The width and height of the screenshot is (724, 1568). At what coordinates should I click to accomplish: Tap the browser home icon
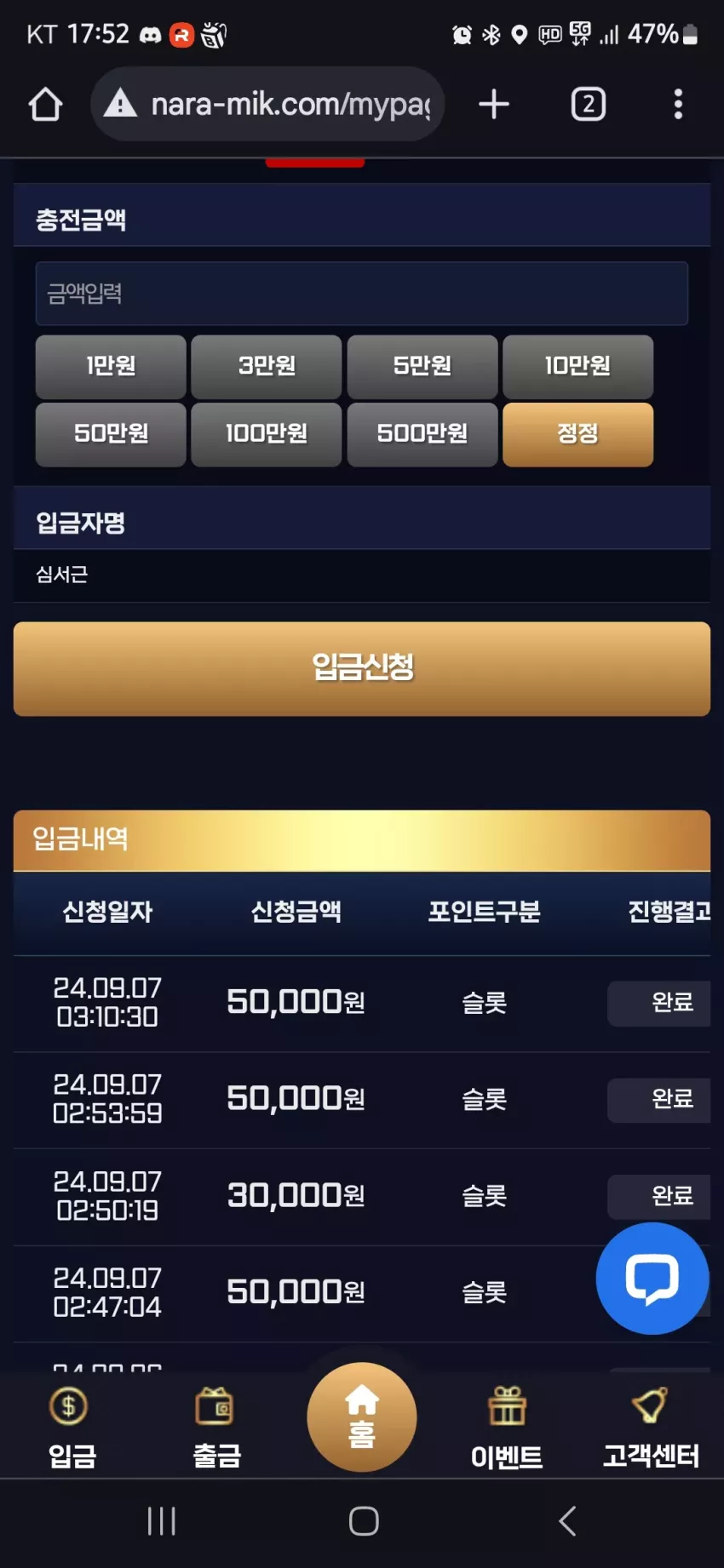45,105
